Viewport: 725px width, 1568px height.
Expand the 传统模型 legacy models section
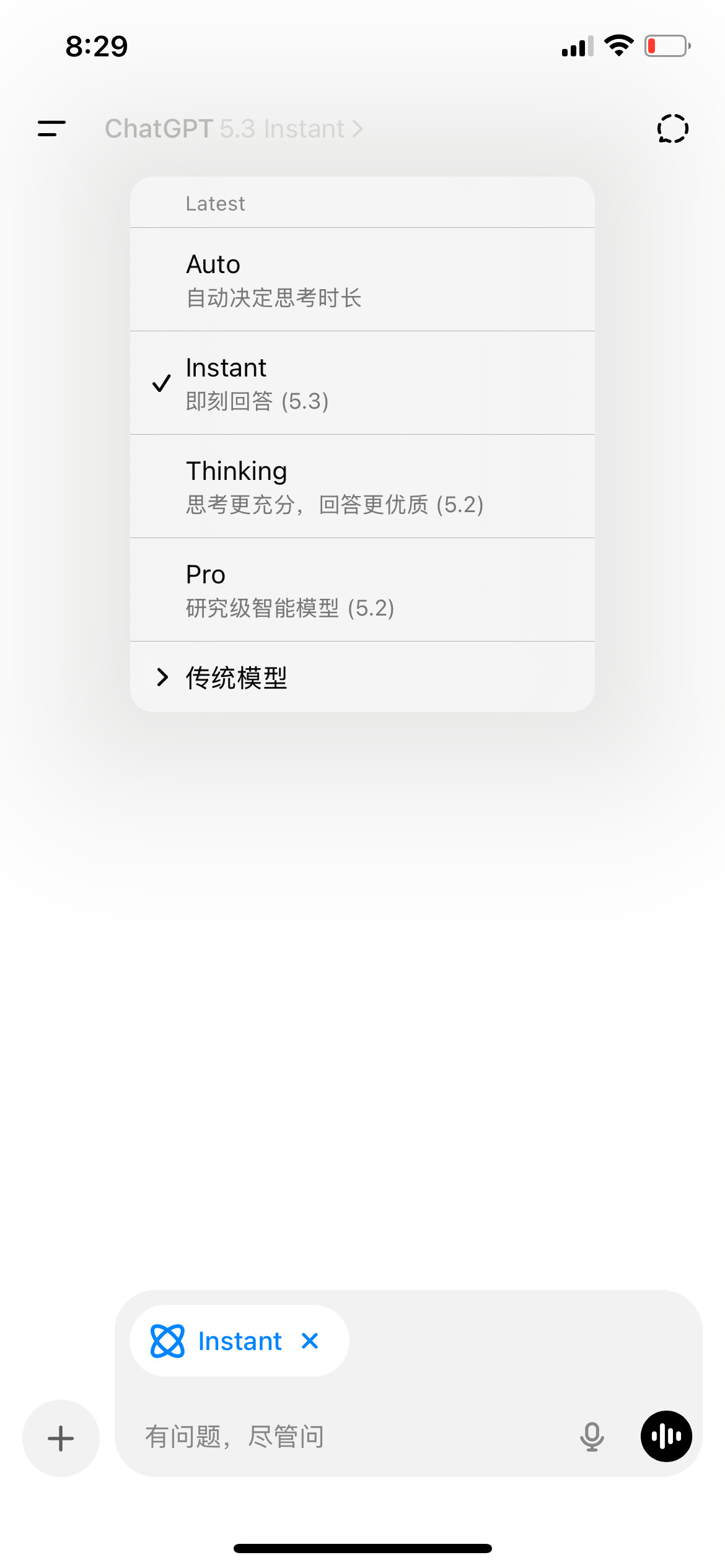[x=362, y=677]
